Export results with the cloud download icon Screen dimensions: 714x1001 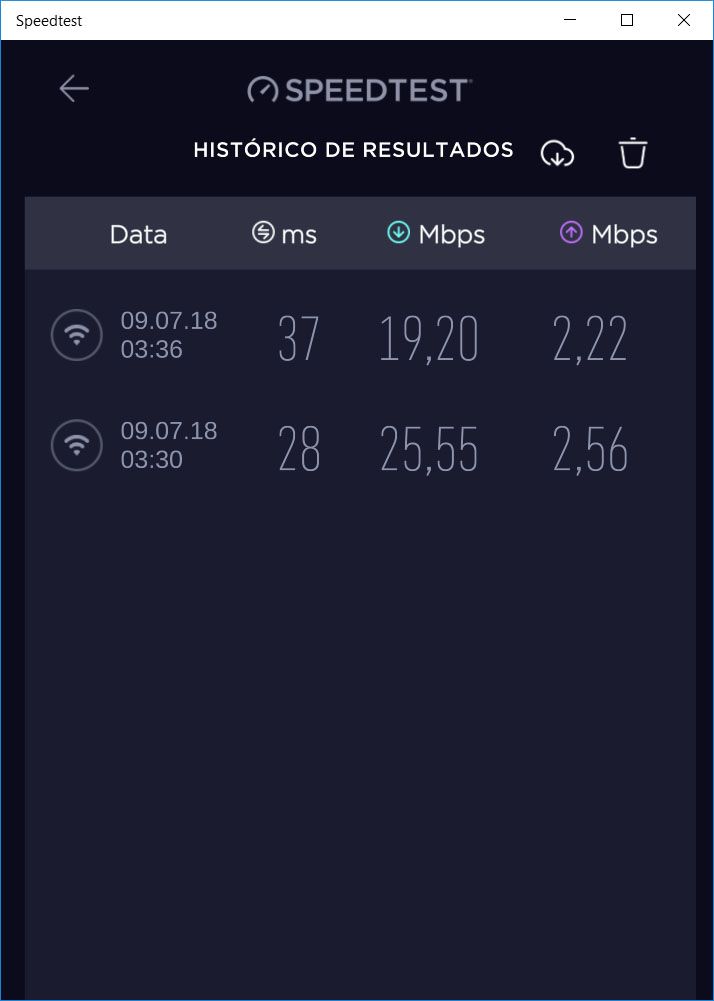557,153
